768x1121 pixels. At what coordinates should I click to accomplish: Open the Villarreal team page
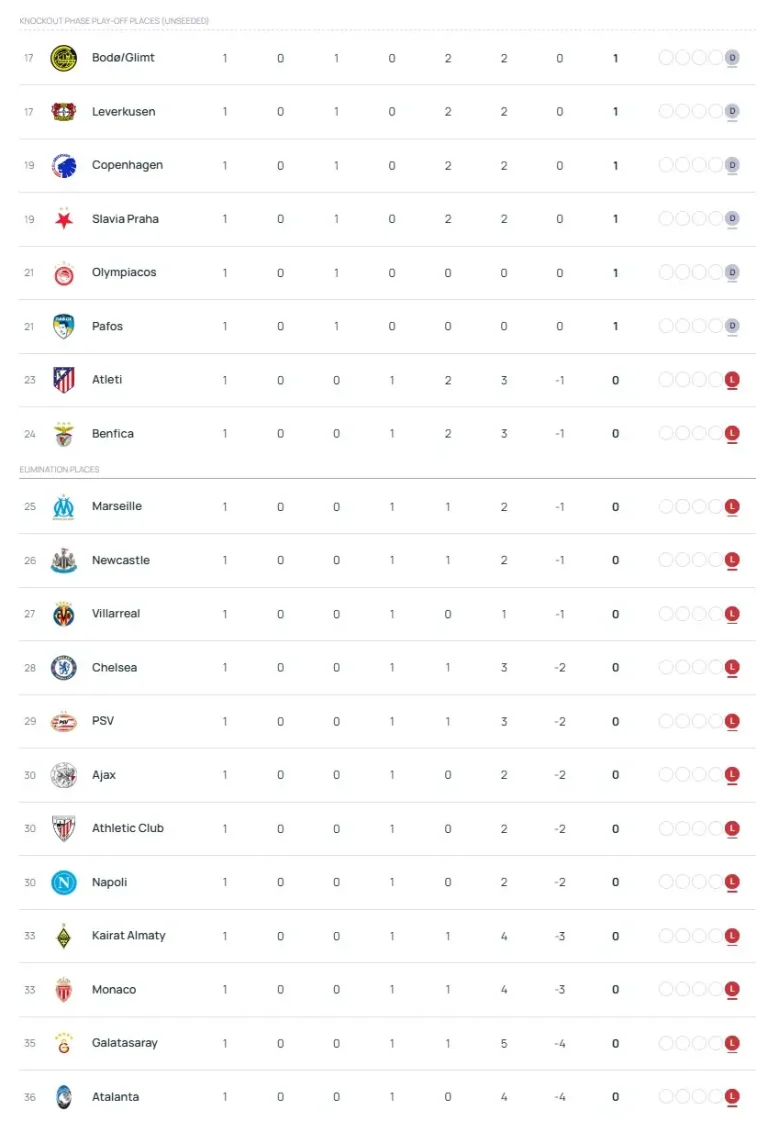(116, 614)
